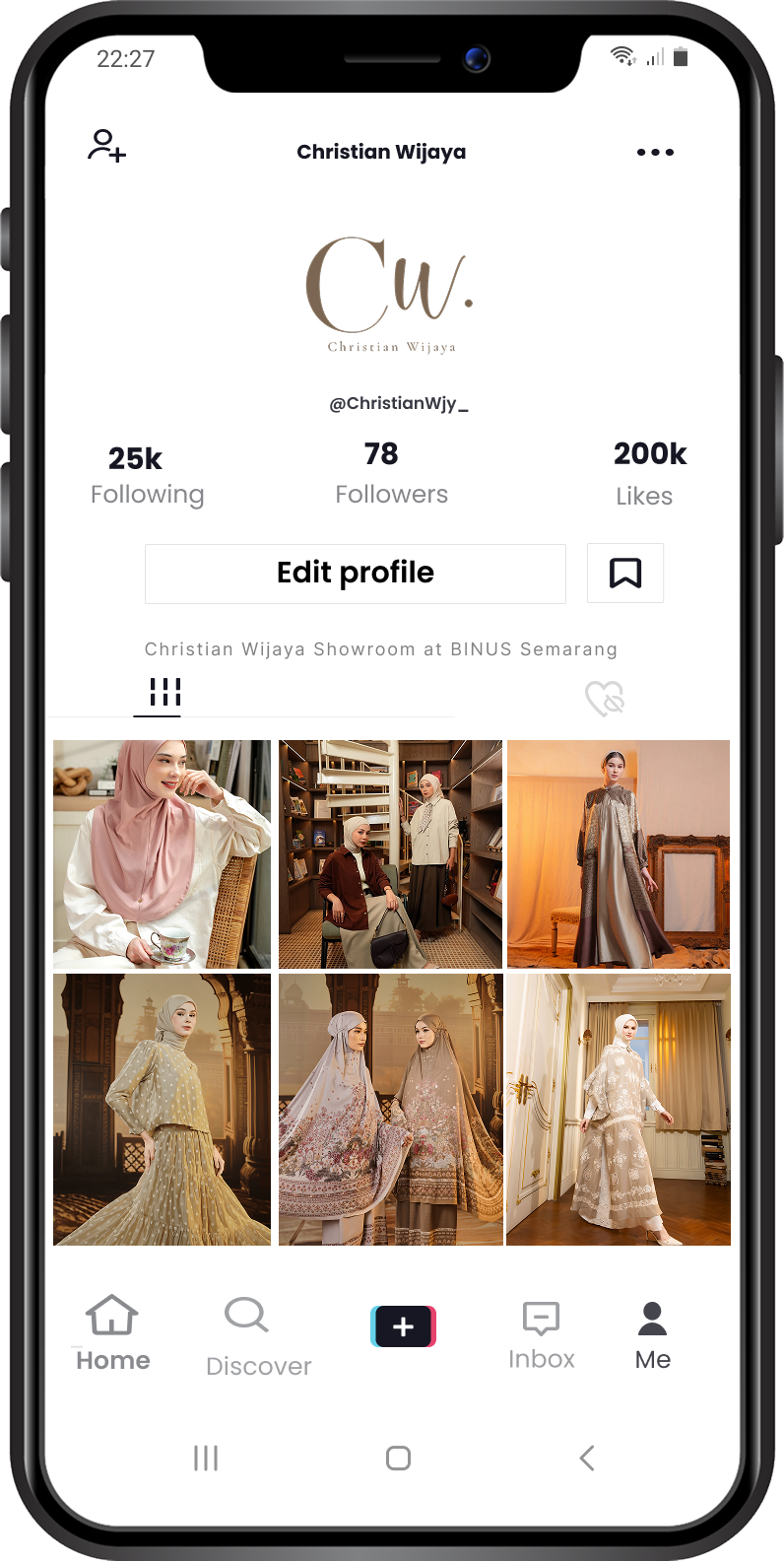Open the orange backdrop gown post
Screen dimensions: 784x1561
(x=619, y=854)
